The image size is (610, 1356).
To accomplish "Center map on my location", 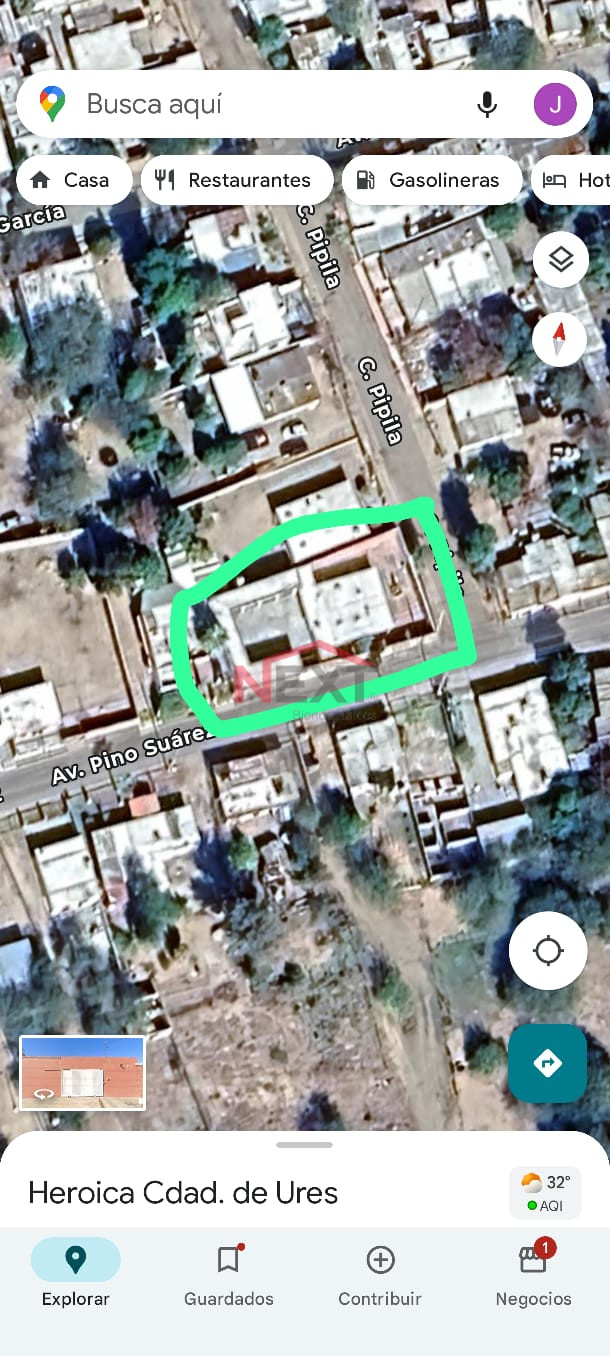I will (548, 951).
